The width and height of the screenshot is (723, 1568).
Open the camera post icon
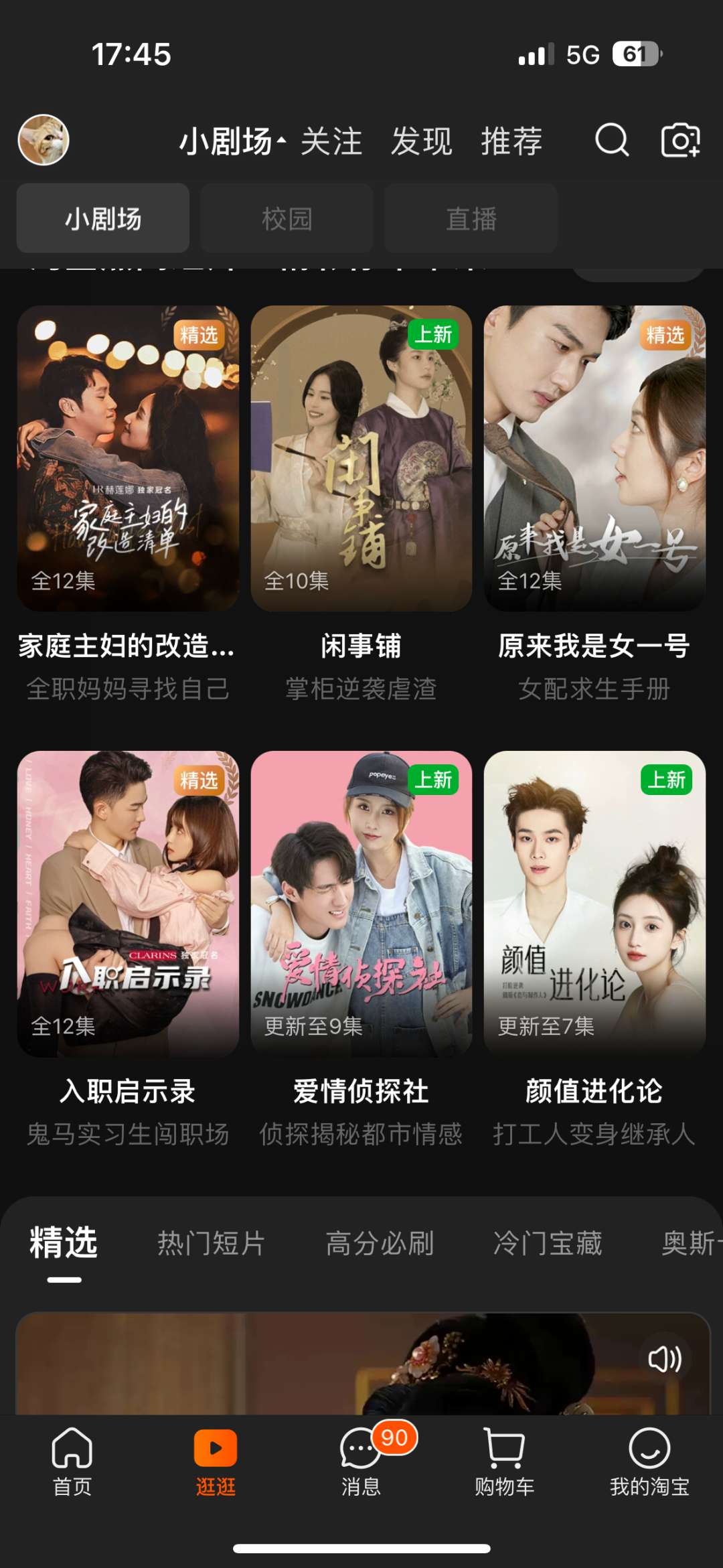pyautogui.click(x=680, y=140)
